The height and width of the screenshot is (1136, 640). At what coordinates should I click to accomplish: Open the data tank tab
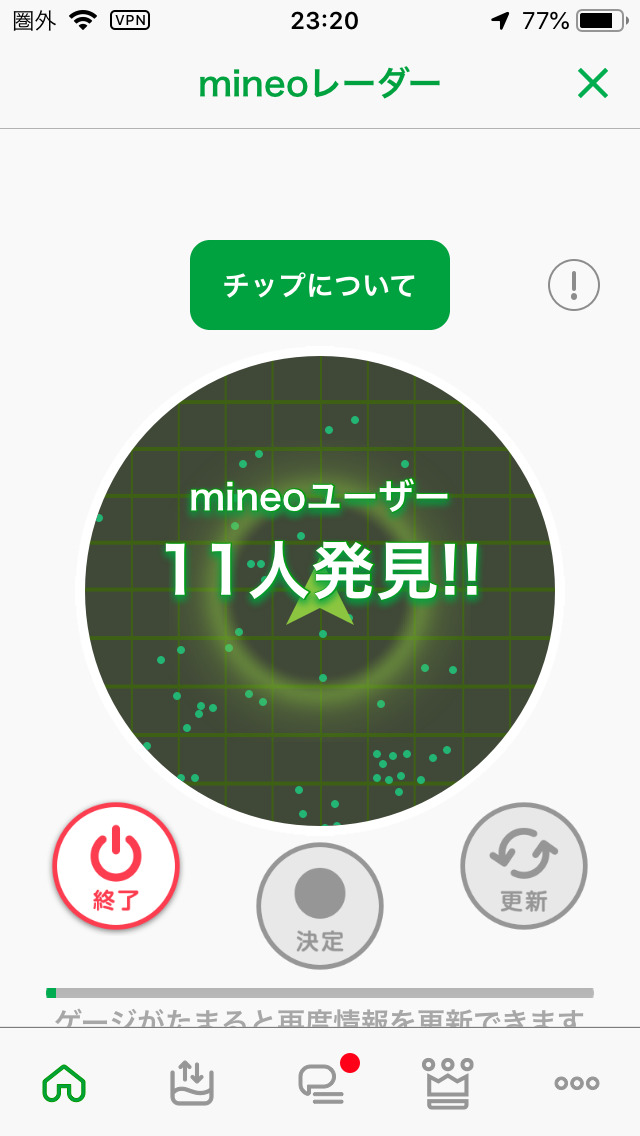point(192,1082)
